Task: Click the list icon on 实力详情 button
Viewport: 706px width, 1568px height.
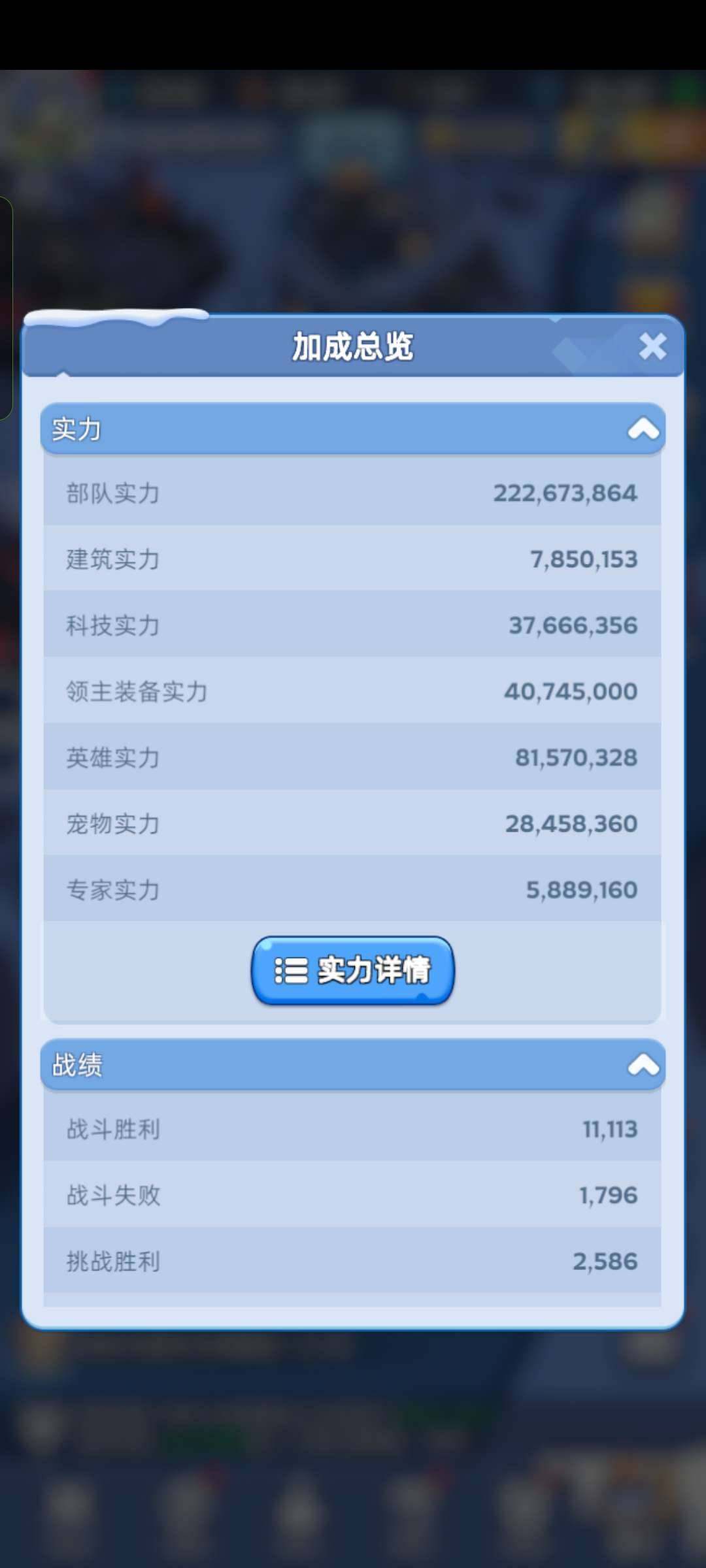Action: point(294,972)
